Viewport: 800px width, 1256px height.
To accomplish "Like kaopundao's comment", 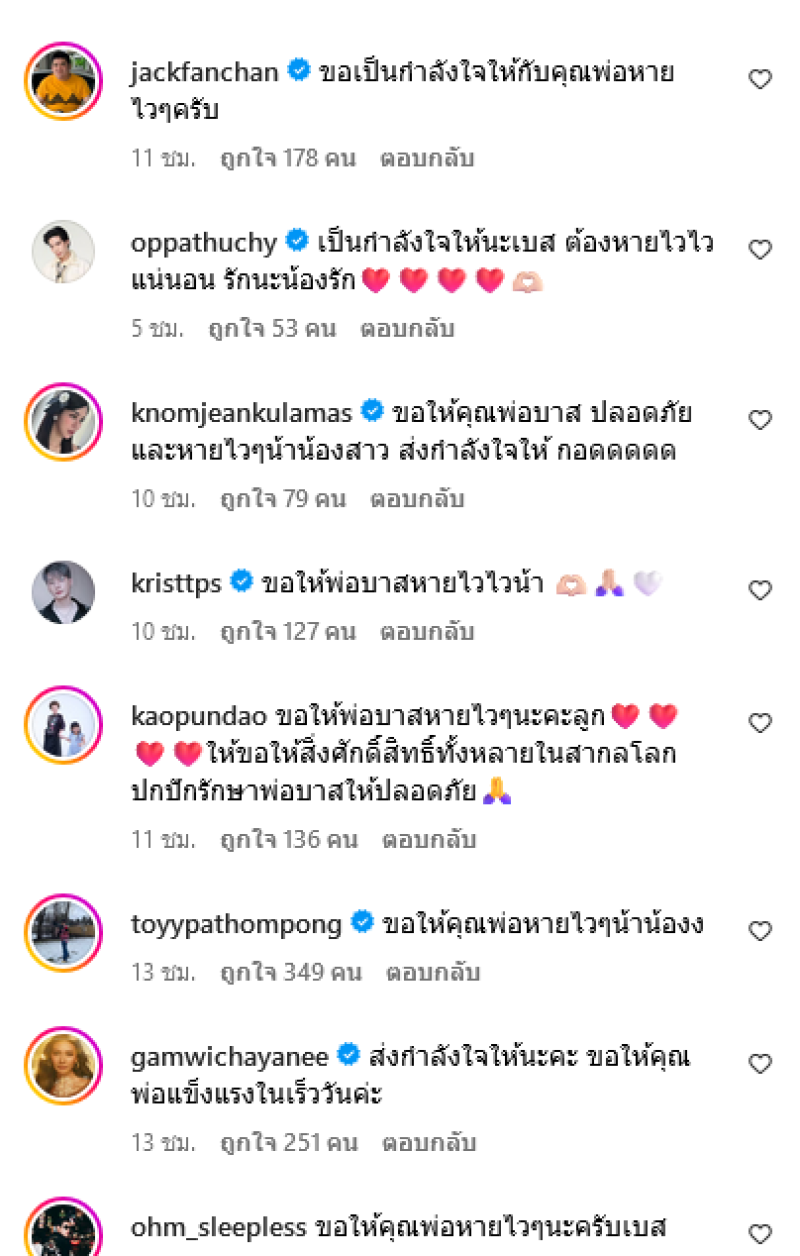I will (x=761, y=723).
